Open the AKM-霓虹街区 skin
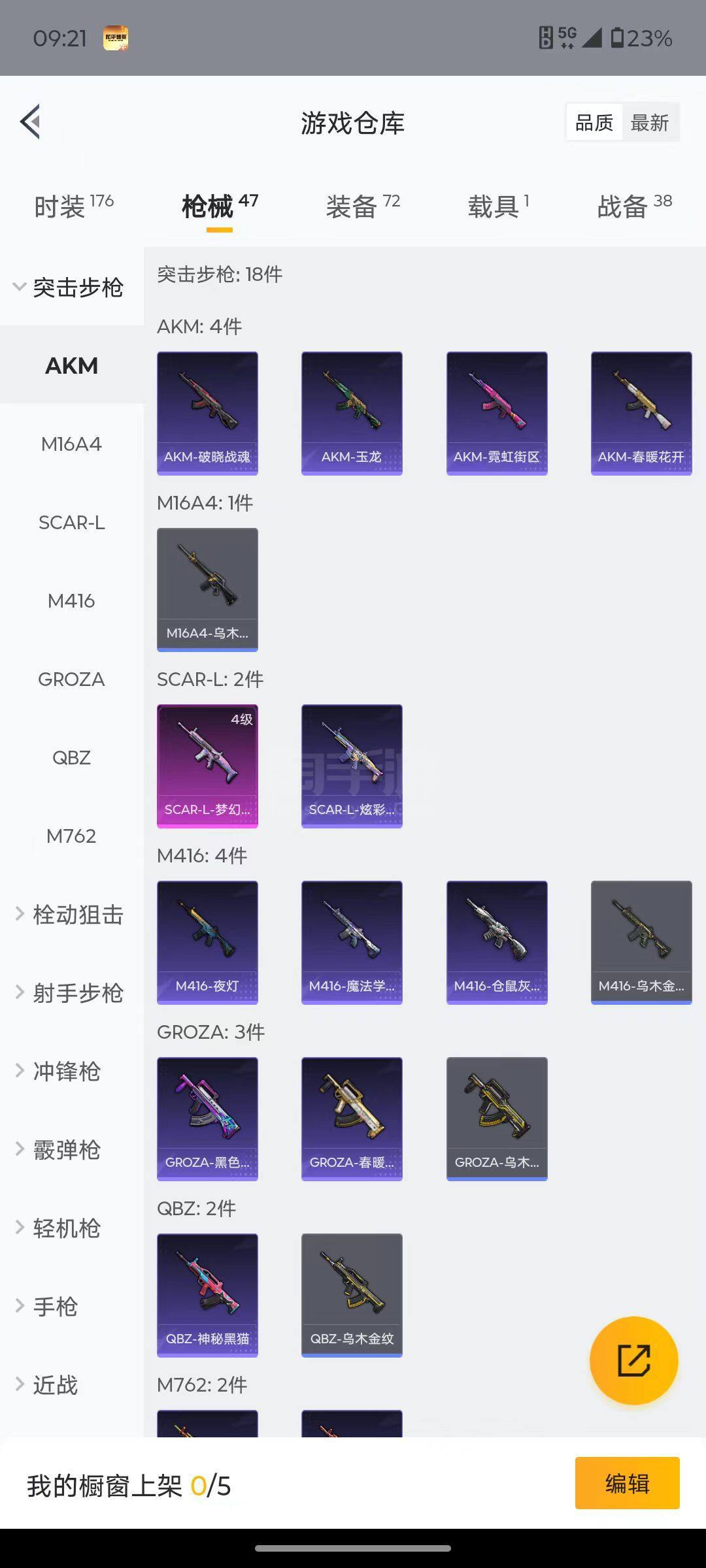The image size is (706, 1568). pos(497,413)
